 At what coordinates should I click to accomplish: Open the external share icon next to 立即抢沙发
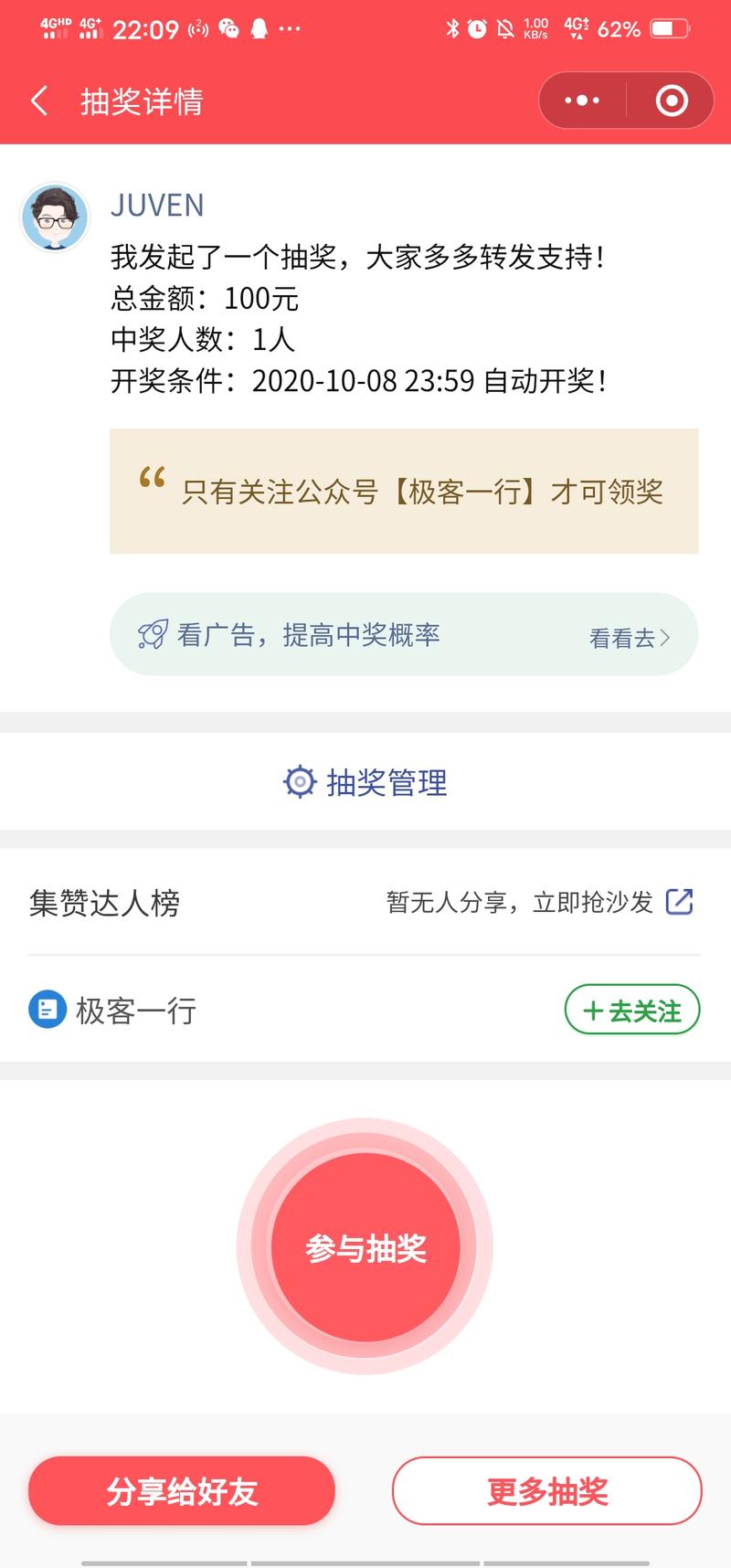point(680,902)
